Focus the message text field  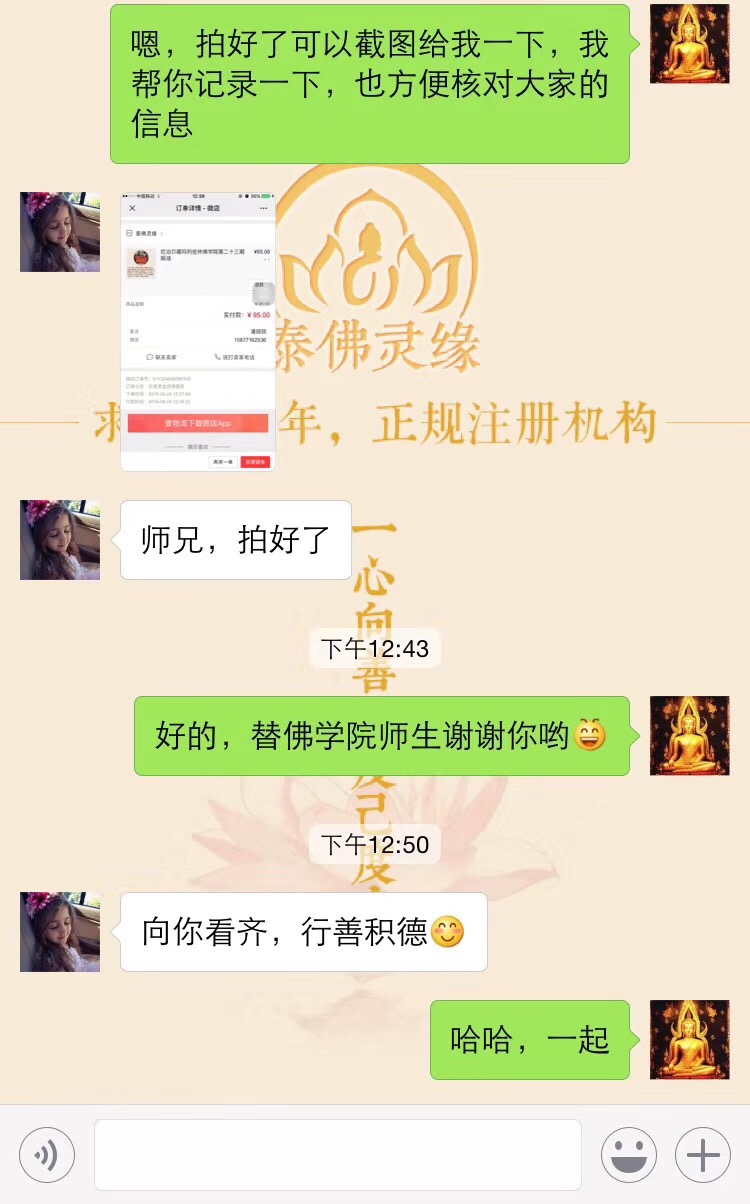[x=338, y=1155]
